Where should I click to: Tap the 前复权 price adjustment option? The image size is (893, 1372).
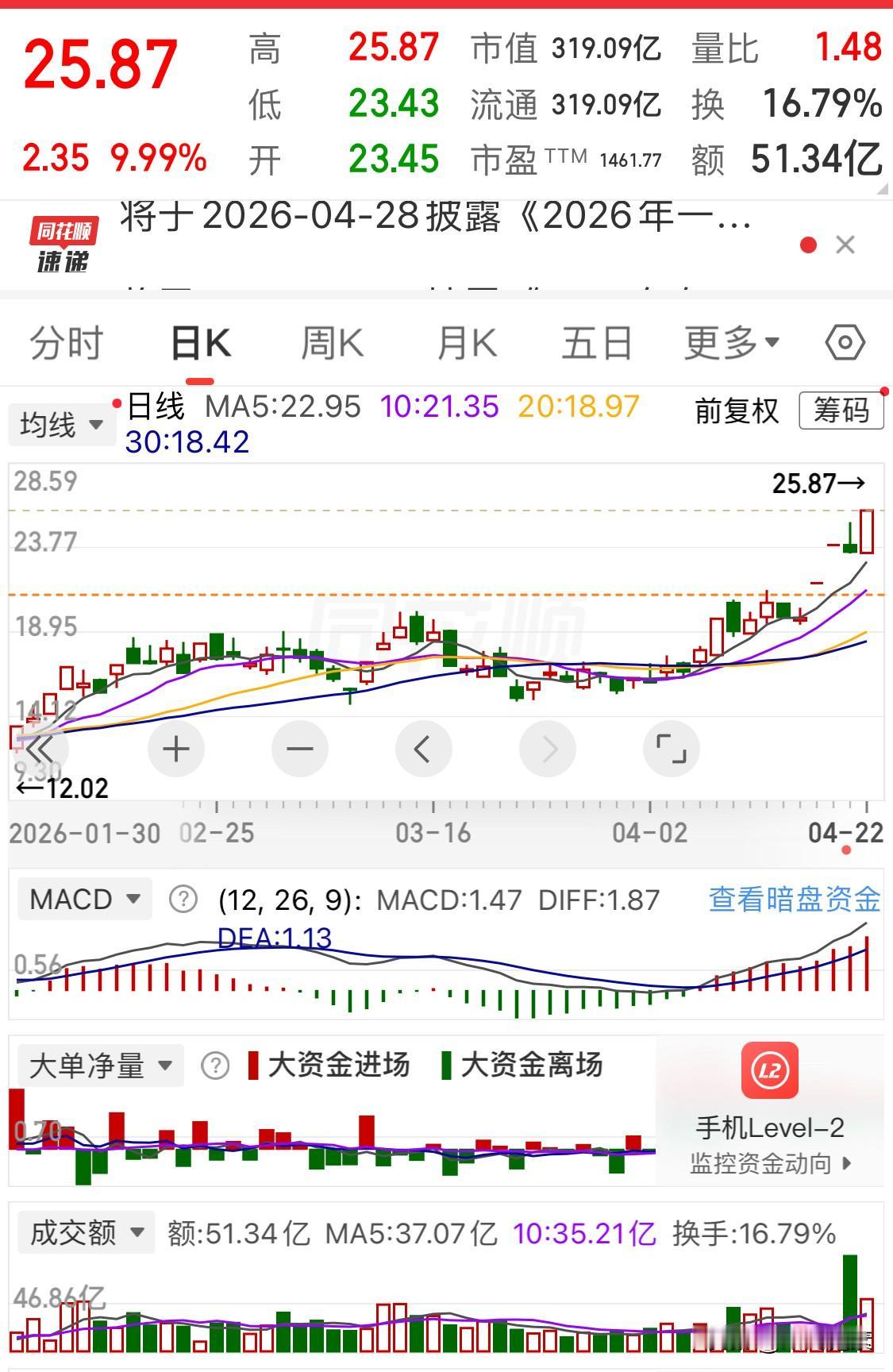[x=737, y=410]
